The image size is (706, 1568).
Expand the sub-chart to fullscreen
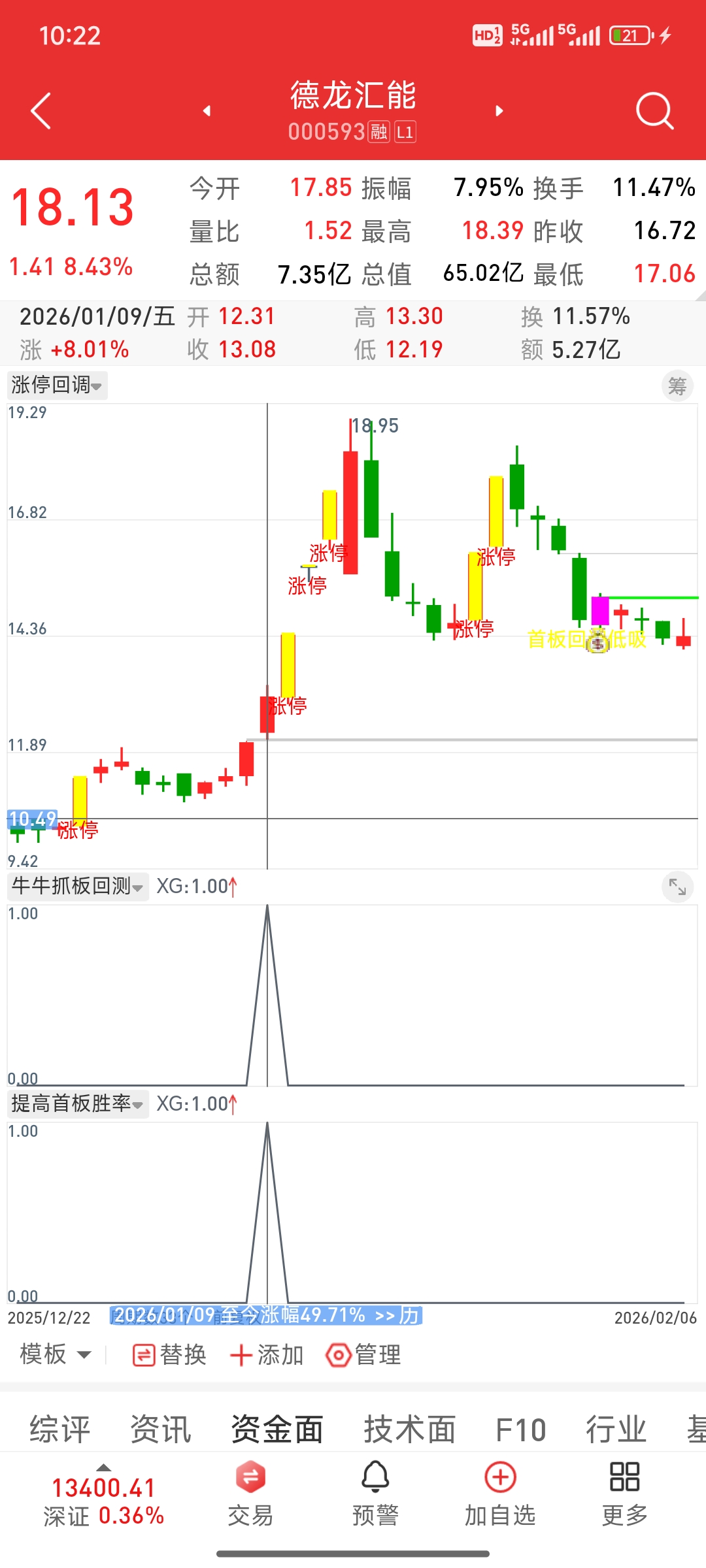pyautogui.click(x=677, y=887)
